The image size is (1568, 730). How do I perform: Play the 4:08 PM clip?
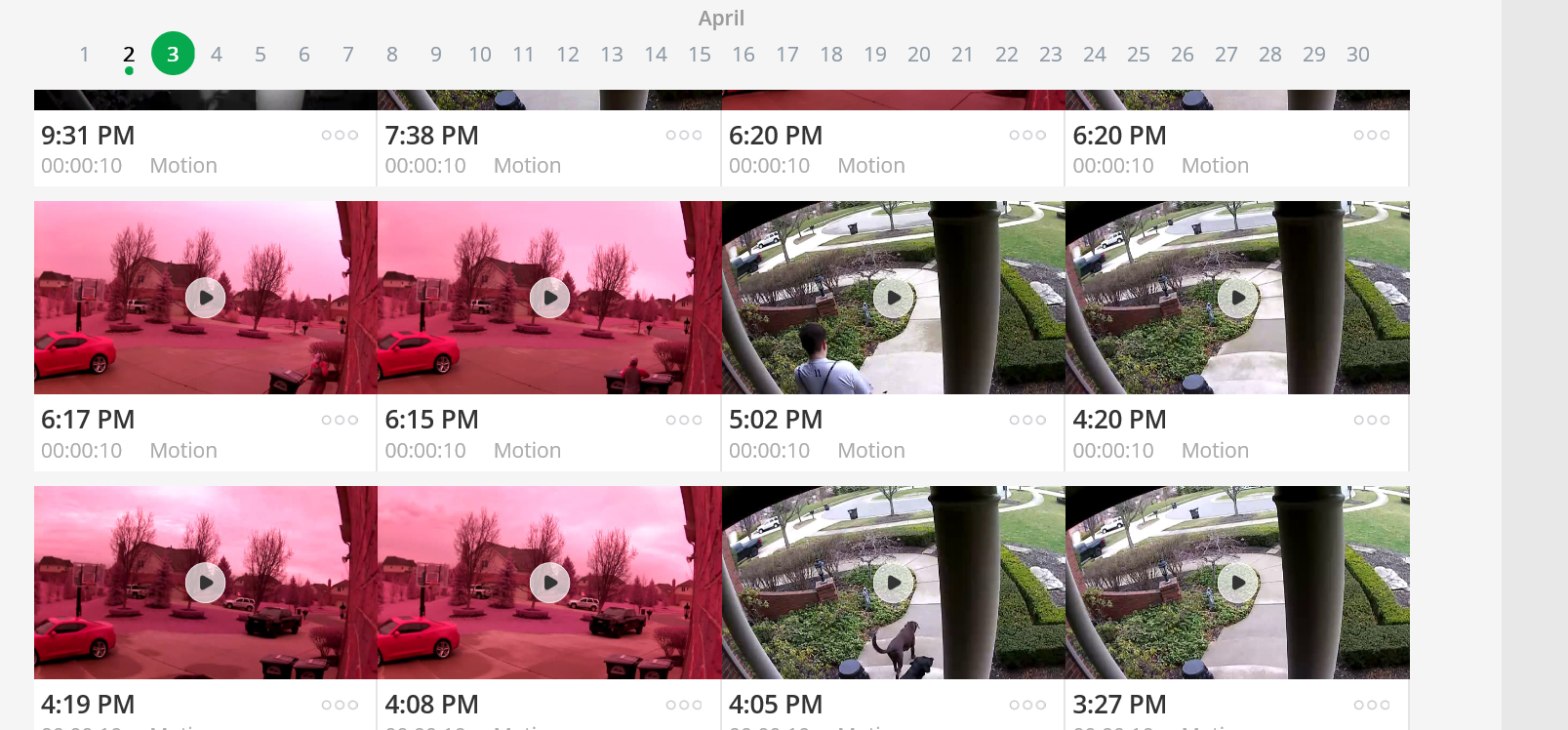[x=550, y=583]
